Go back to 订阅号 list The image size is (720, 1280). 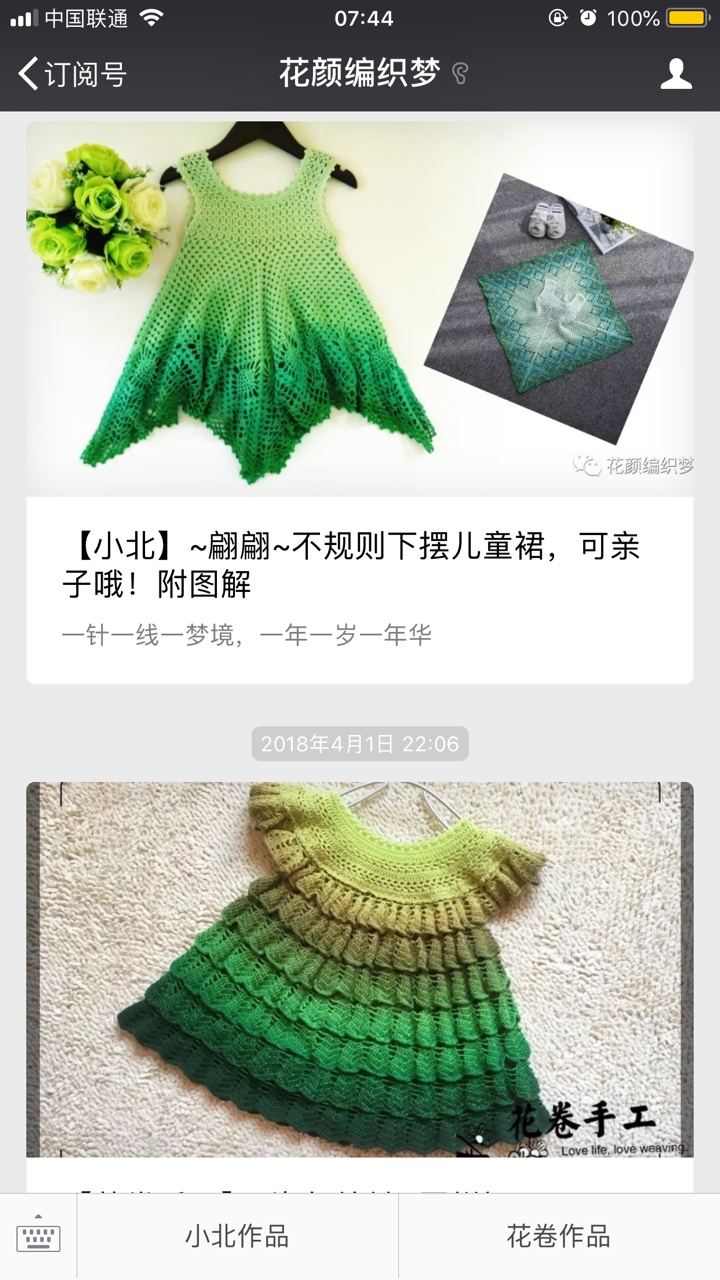click(72, 74)
